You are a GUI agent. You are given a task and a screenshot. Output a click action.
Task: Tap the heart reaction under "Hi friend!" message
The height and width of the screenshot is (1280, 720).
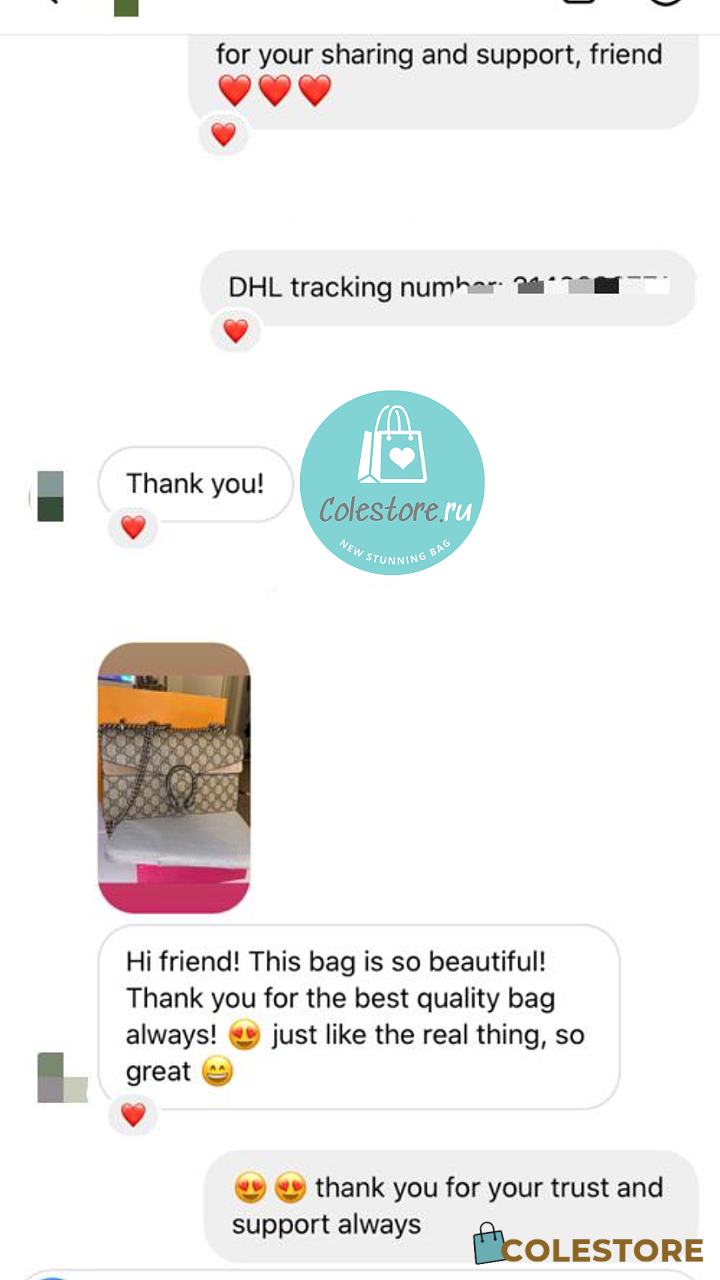(x=133, y=1114)
